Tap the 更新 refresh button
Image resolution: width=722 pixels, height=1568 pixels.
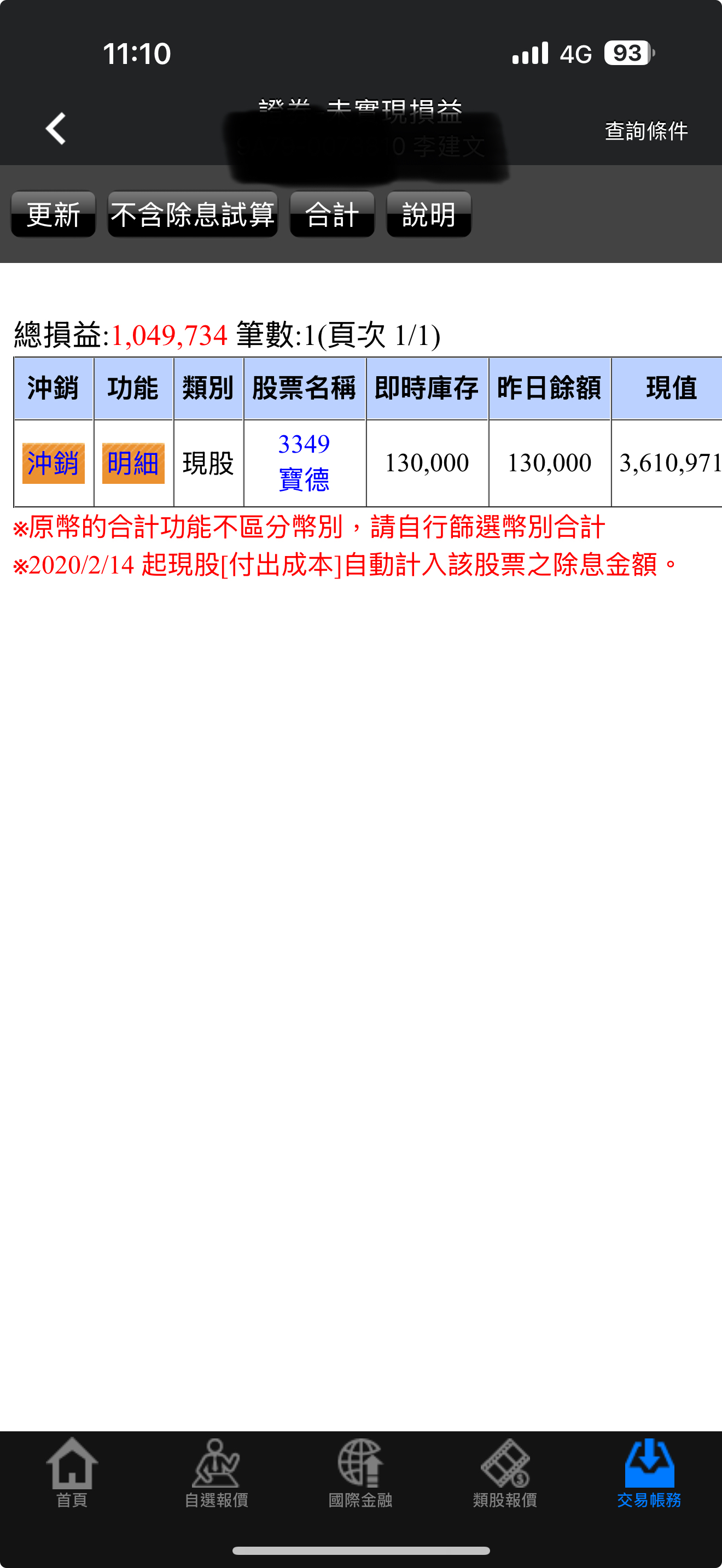(x=54, y=214)
